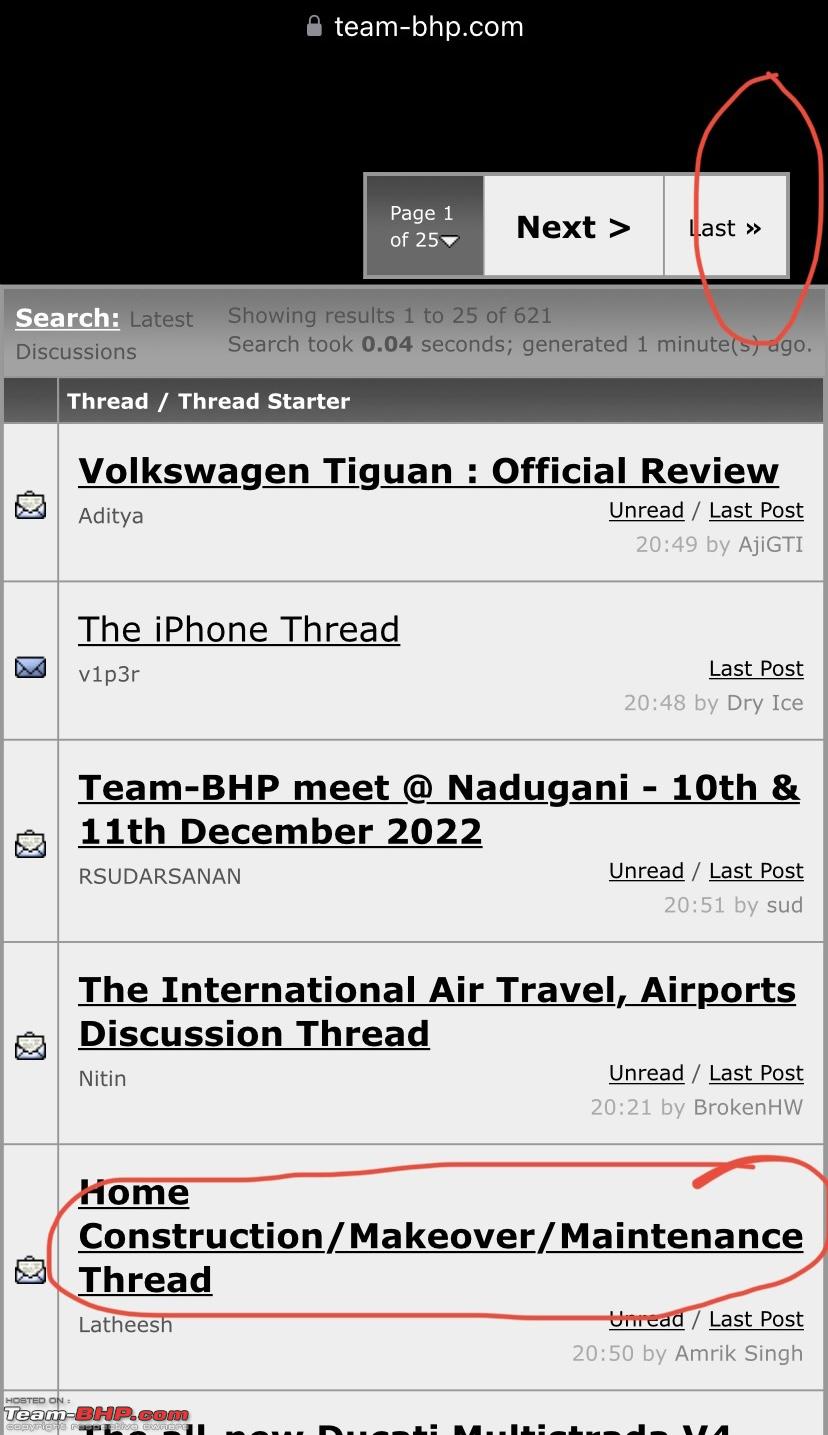
Task: Jump to the Last results page
Action: 725,227
